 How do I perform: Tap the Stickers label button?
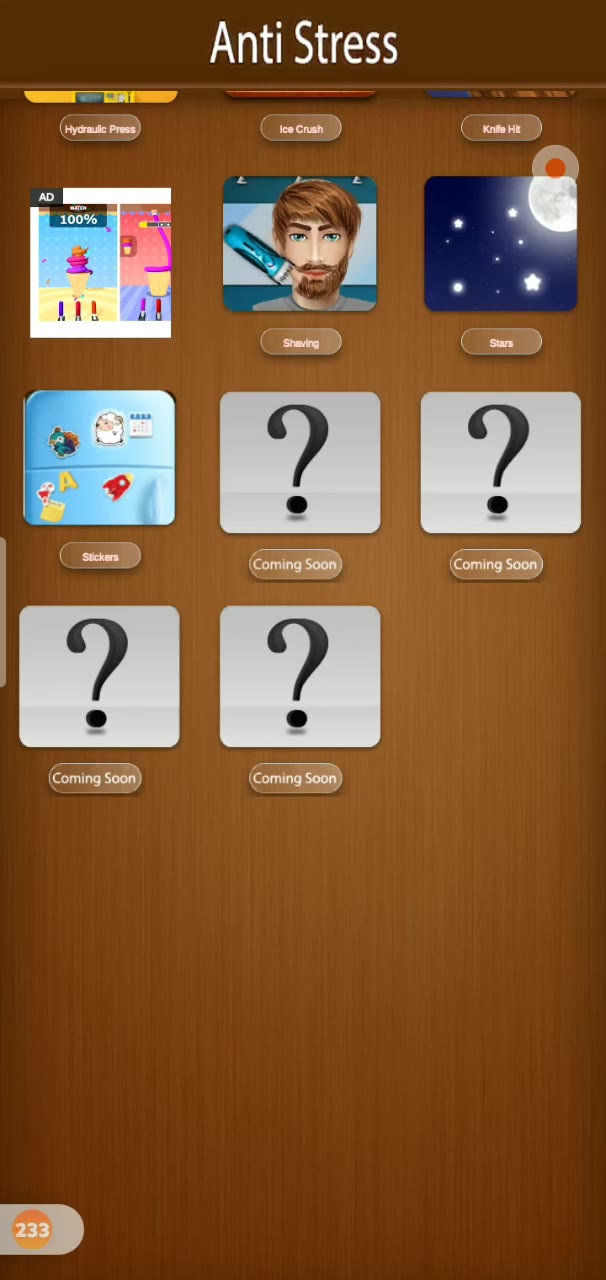(100, 556)
